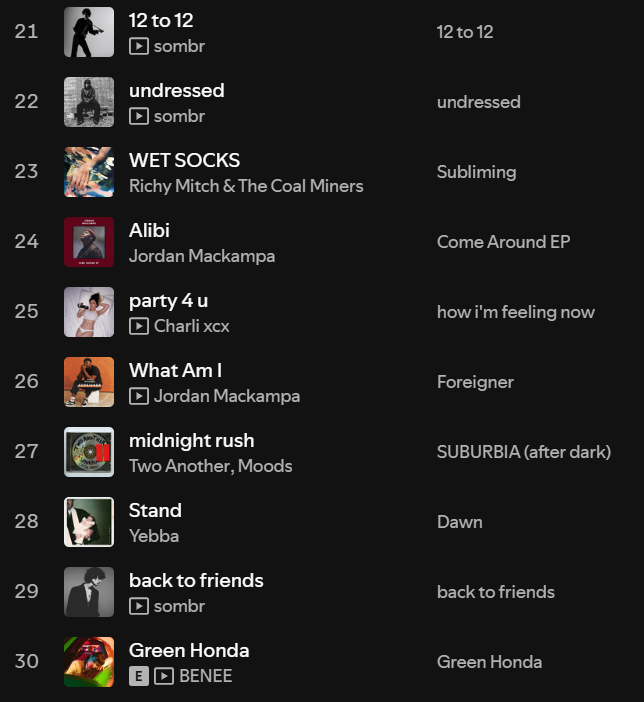Play the song What Am I

click(x=175, y=370)
